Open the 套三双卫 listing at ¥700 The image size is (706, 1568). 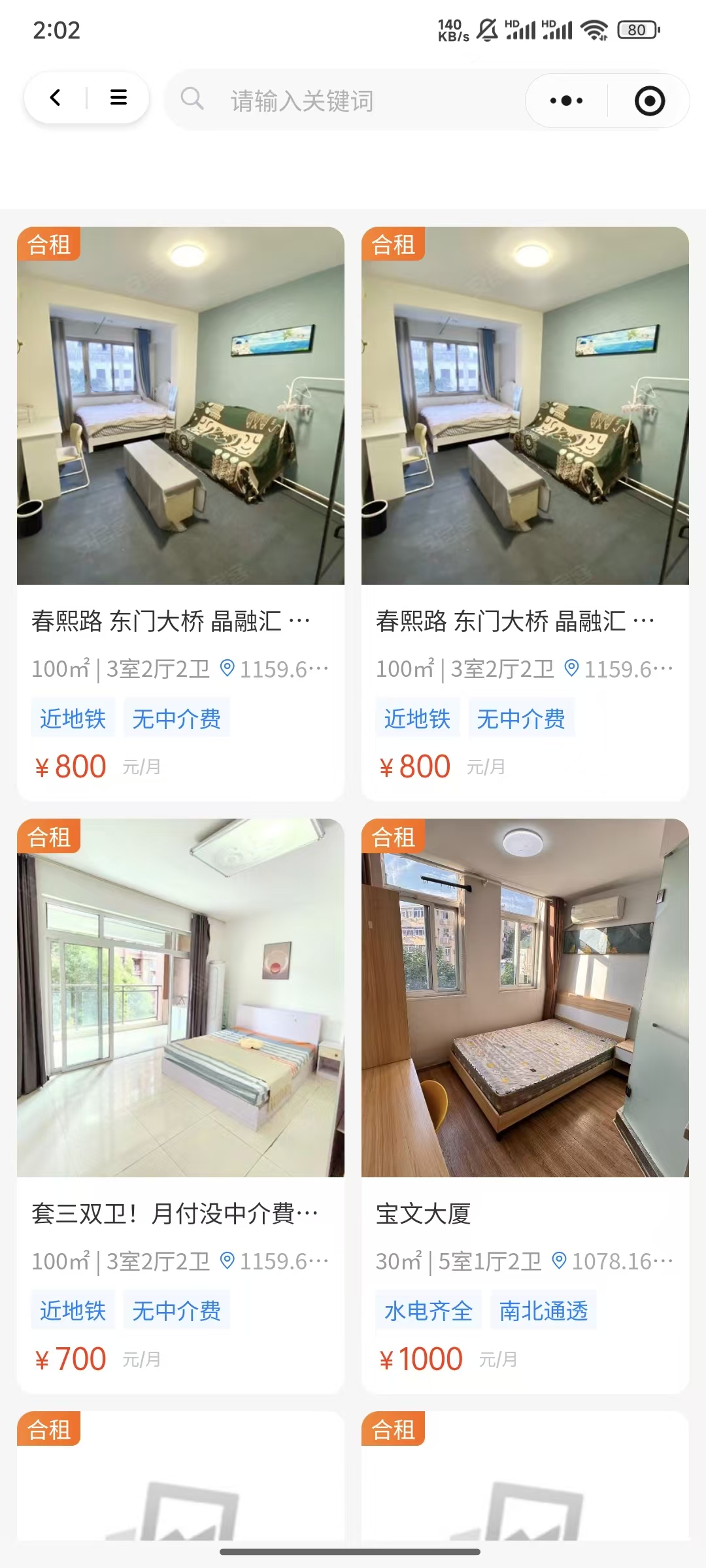click(x=180, y=1104)
